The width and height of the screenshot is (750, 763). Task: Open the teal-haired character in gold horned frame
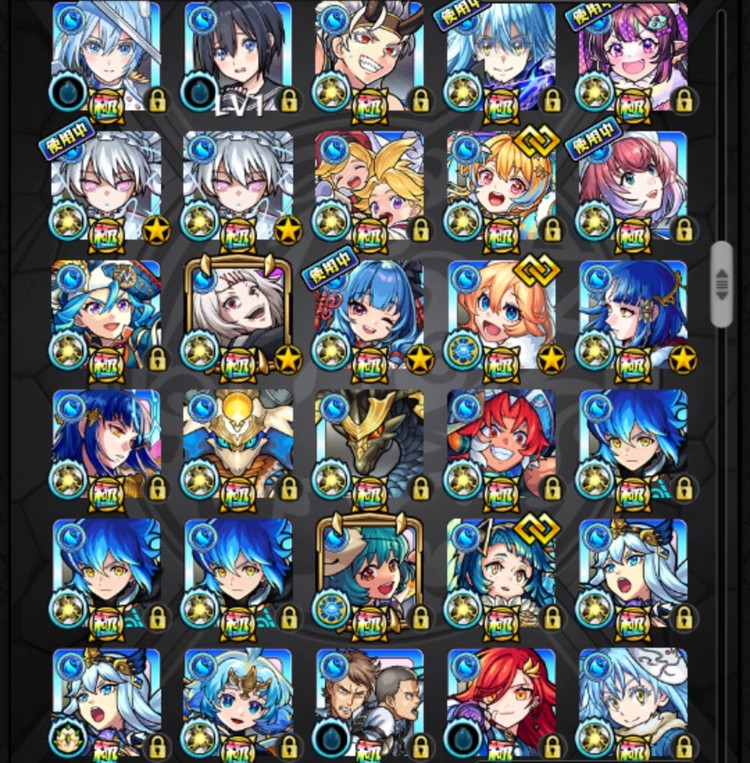(x=369, y=575)
